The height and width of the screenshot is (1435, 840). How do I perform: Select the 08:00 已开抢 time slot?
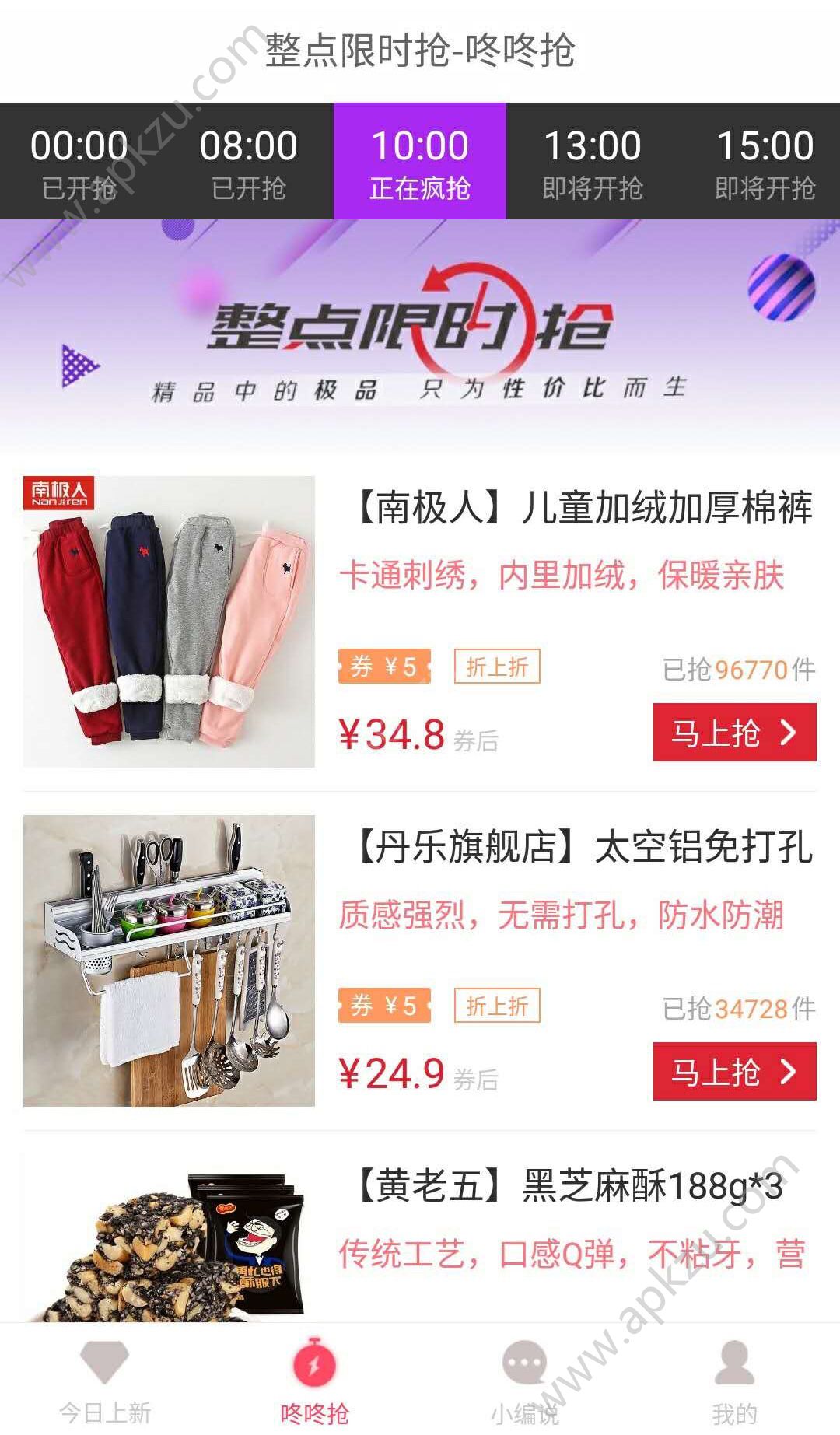(x=249, y=162)
